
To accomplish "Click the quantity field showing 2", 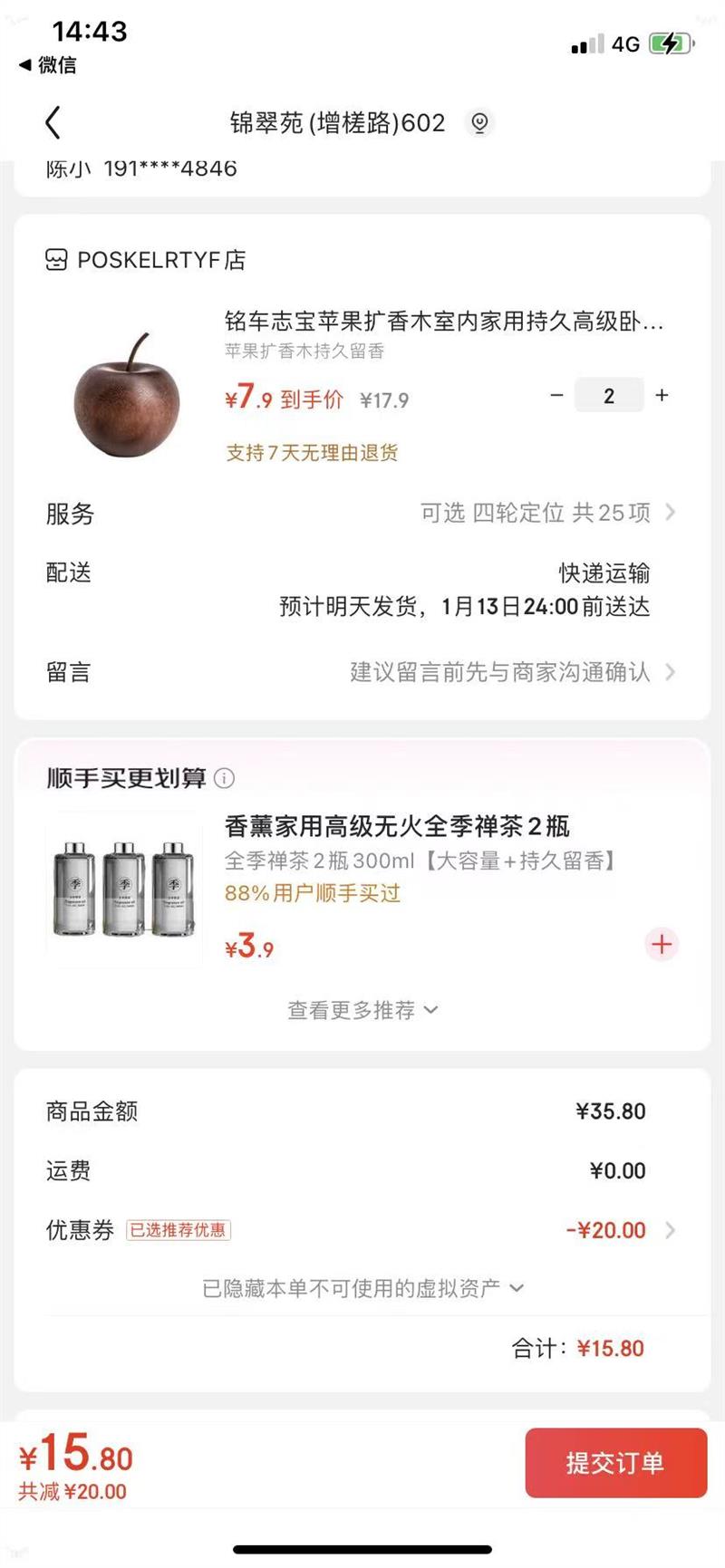I will click(609, 395).
